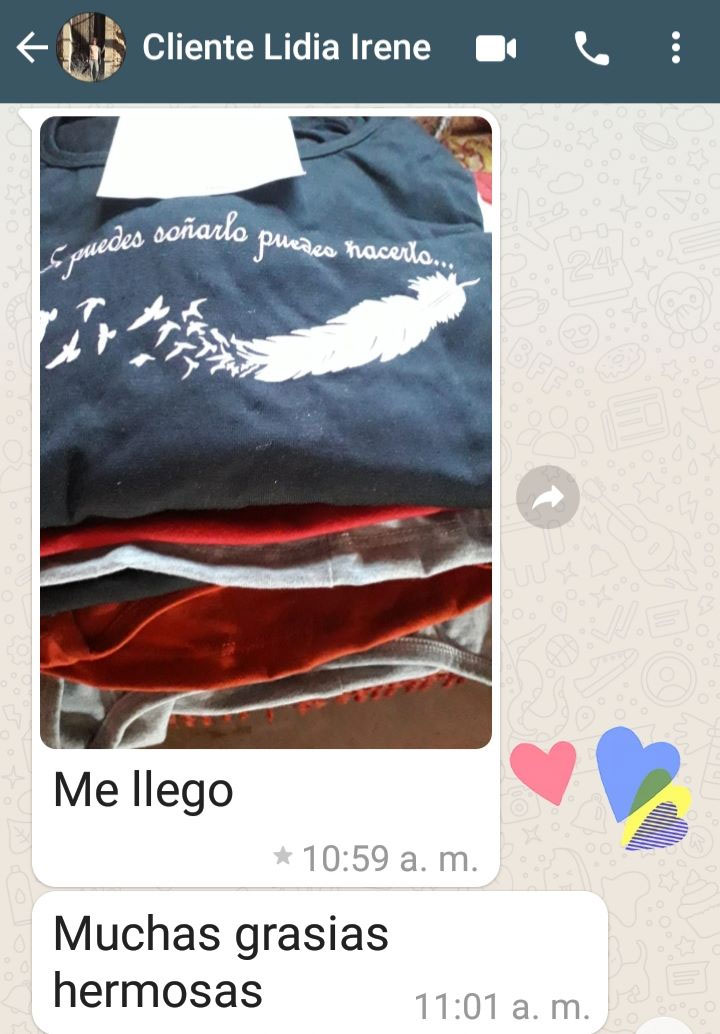Image resolution: width=720 pixels, height=1034 pixels.
Task: Open the contact name Cliente Lidia Irene
Action: pyautogui.click(x=289, y=46)
